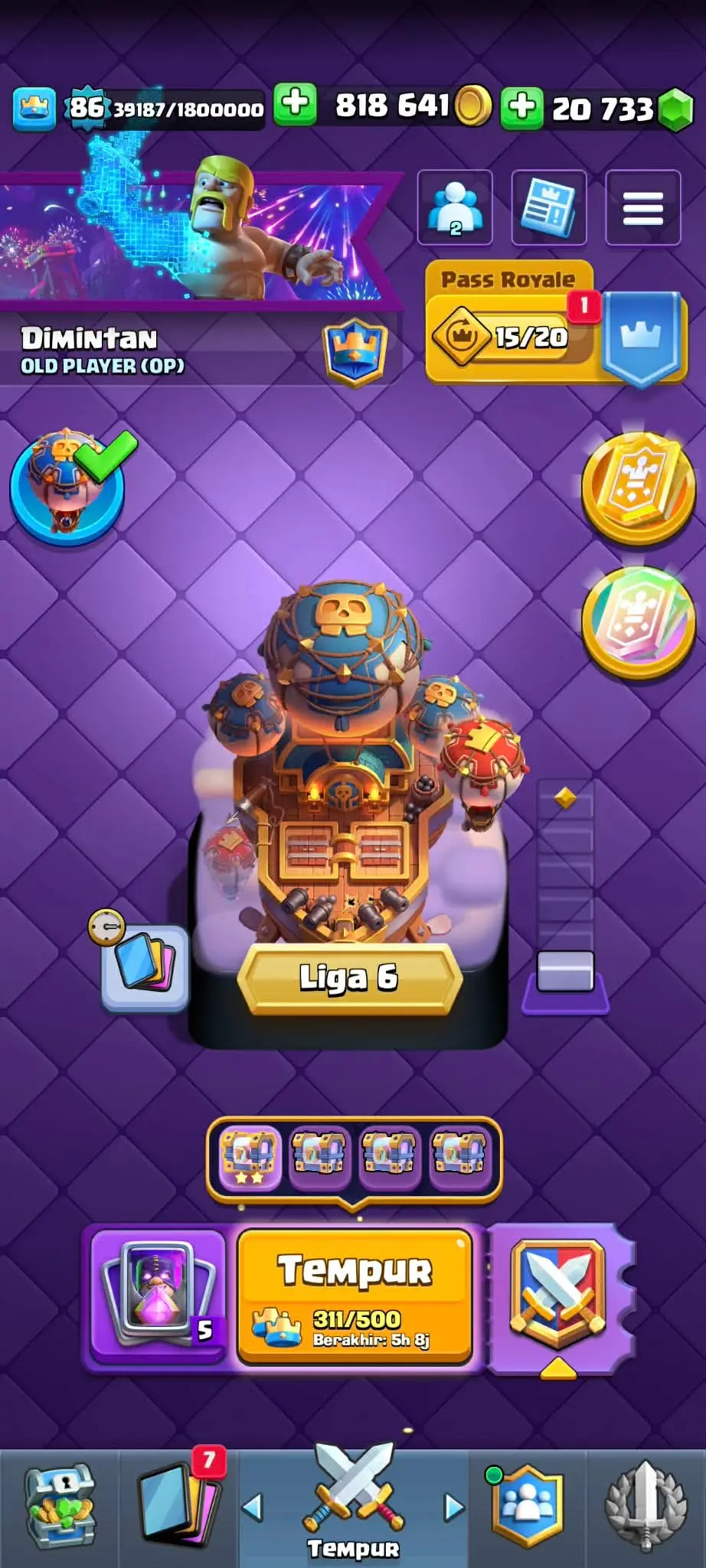Open the rainbow banner token coin
The image size is (706, 1568).
pyautogui.click(x=639, y=621)
